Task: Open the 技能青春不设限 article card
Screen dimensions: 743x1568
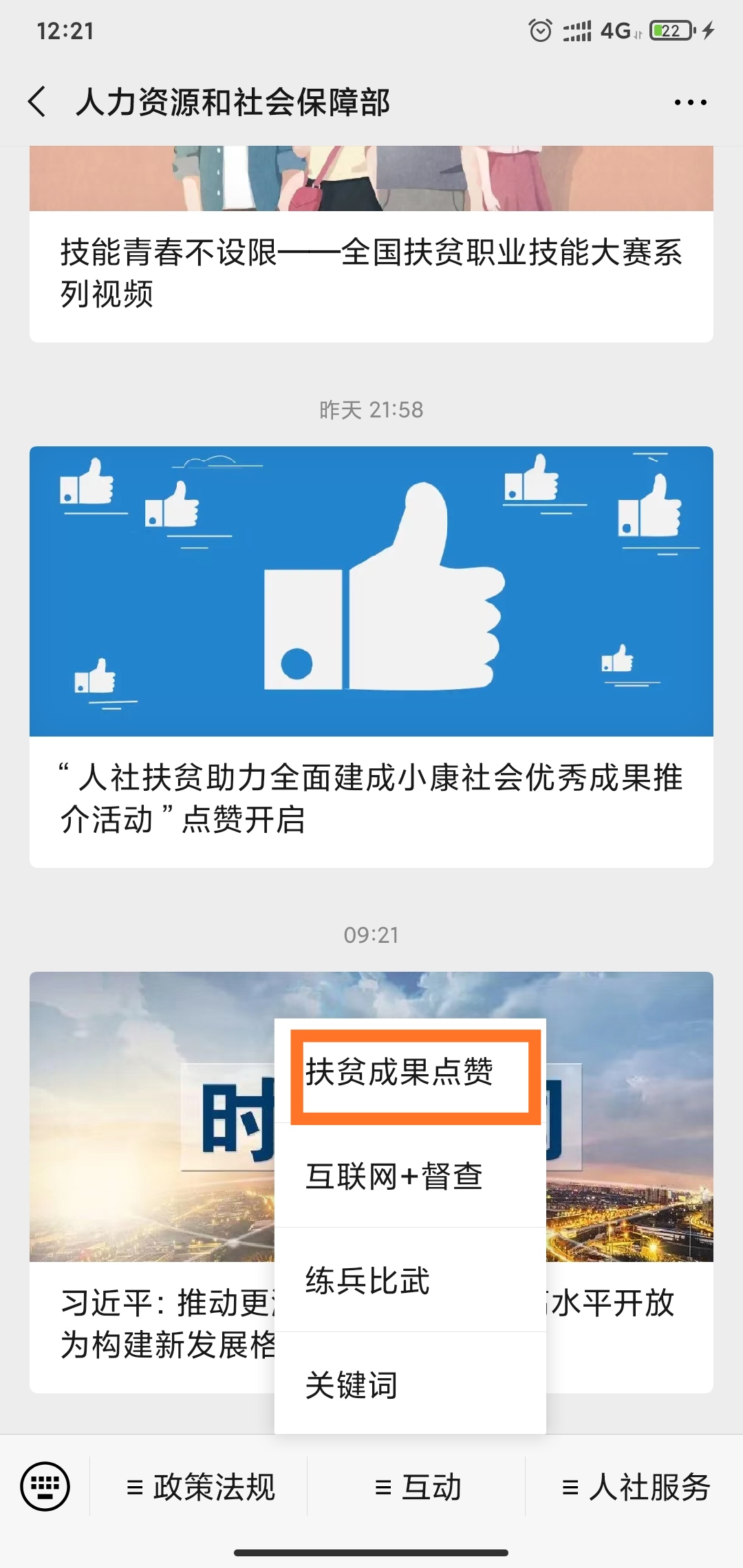Action: pyautogui.click(x=371, y=272)
